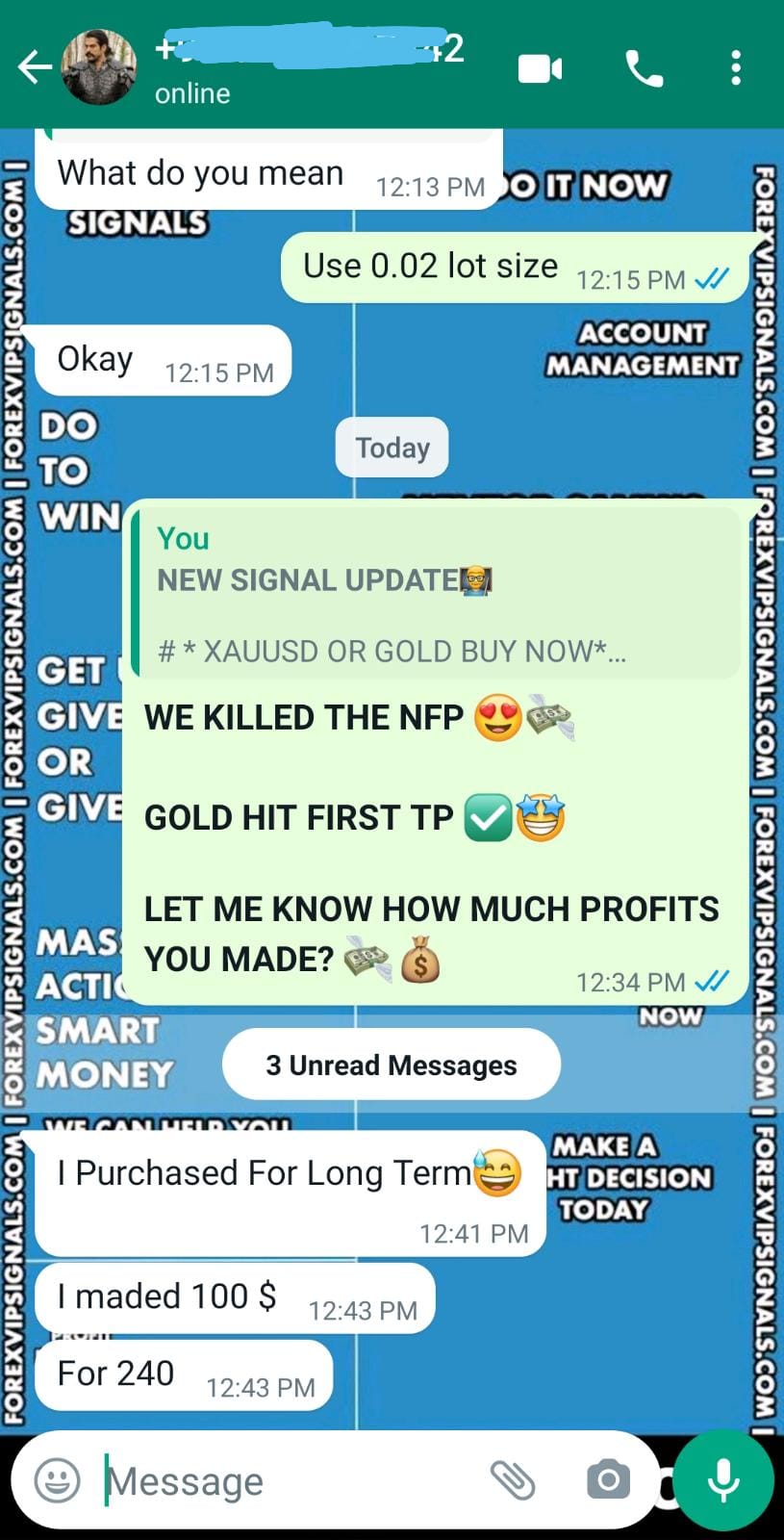Start a video call
This screenshot has width=784, height=1540.
(x=540, y=68)
